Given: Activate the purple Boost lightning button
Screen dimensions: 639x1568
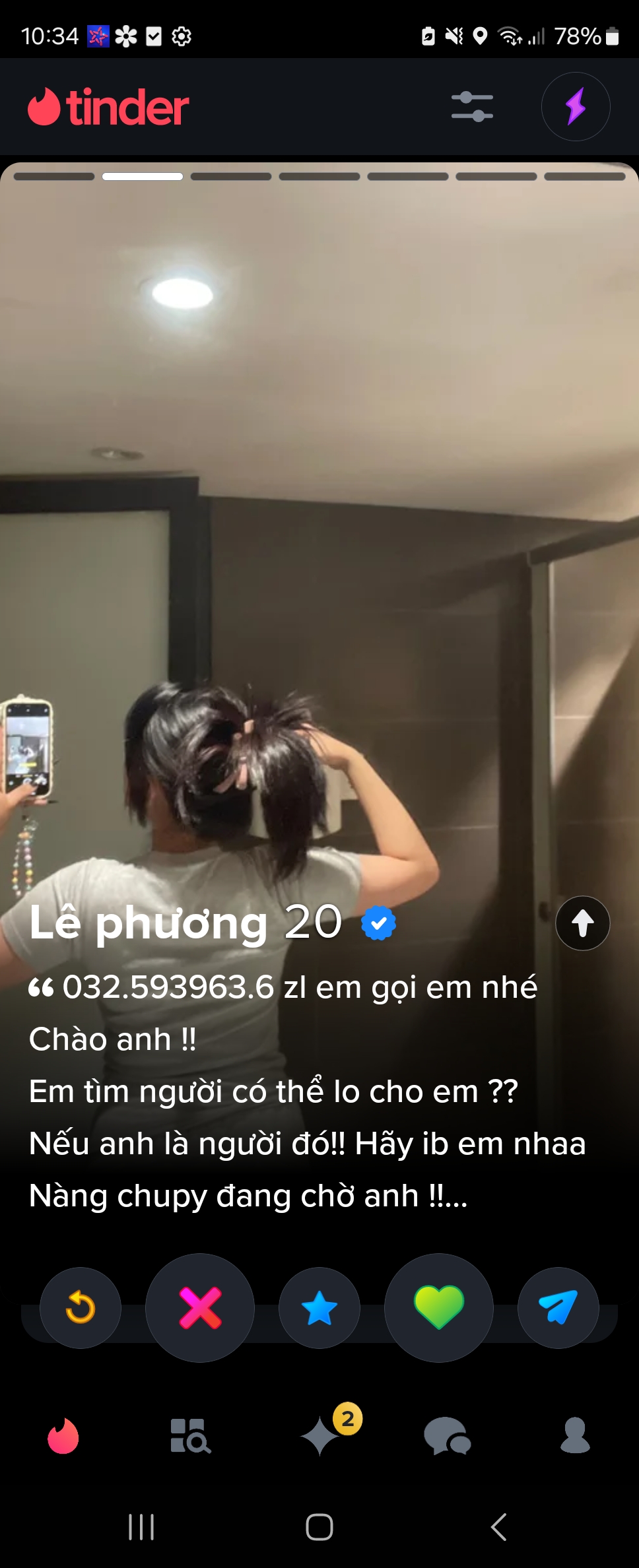Looking at the screenshot, I should [x=576, y=107].
